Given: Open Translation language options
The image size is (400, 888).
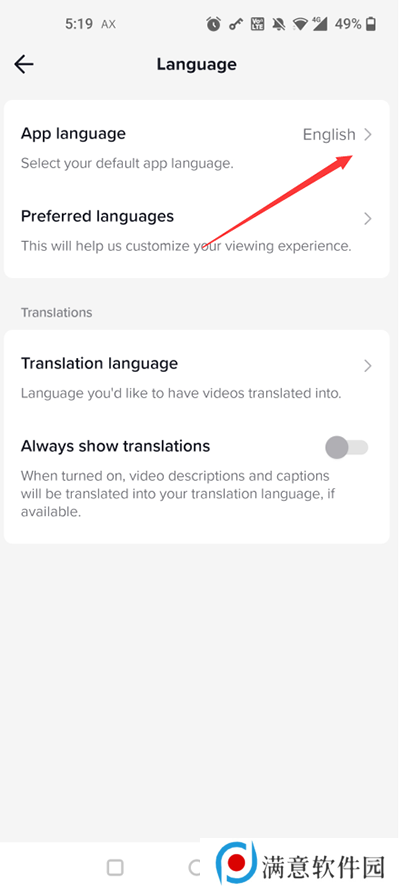Looking at the screenshot, I should 197,377.
